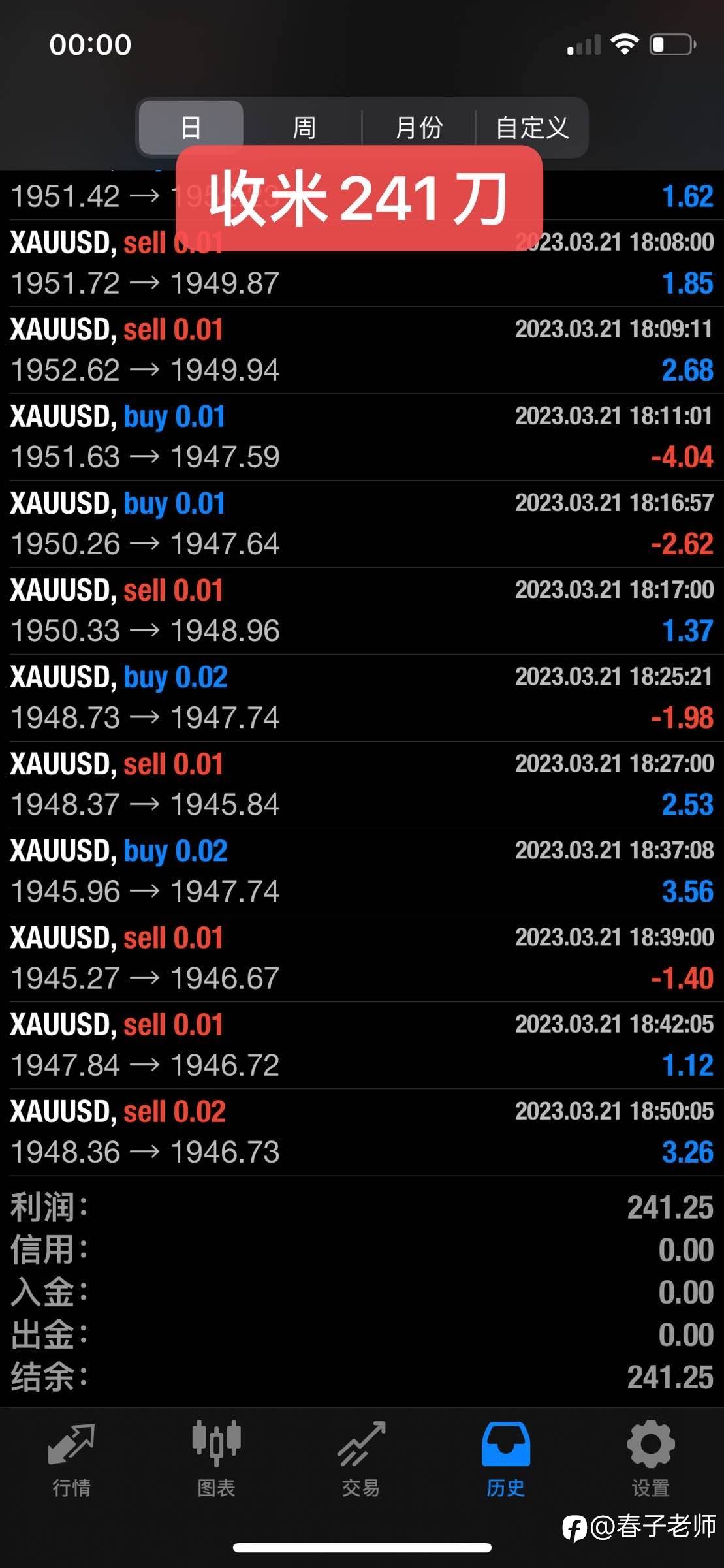Select the 周 (week) period

pyautogui.click(x=304, y=127)
